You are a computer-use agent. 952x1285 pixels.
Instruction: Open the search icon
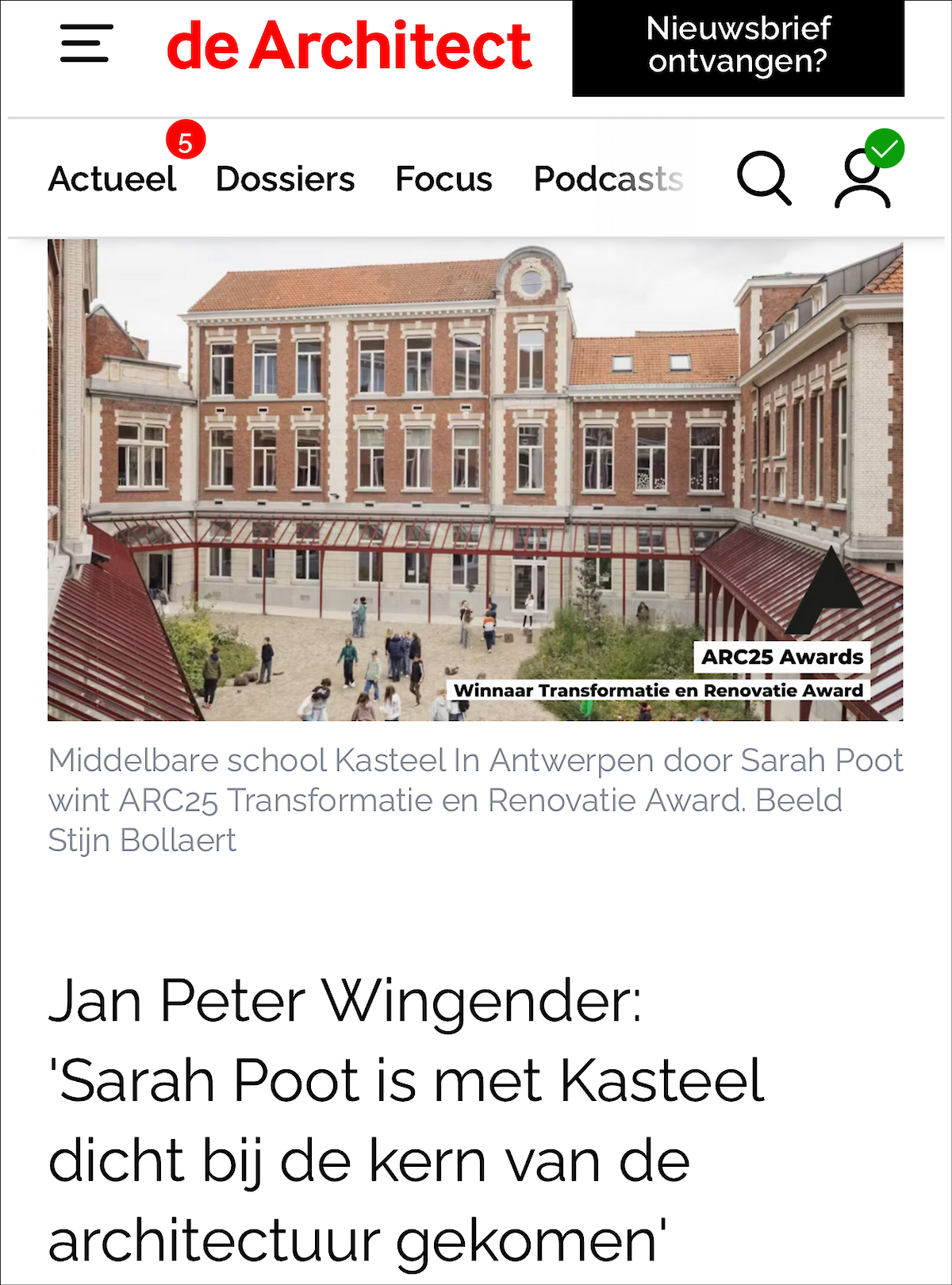coord(763,178)
